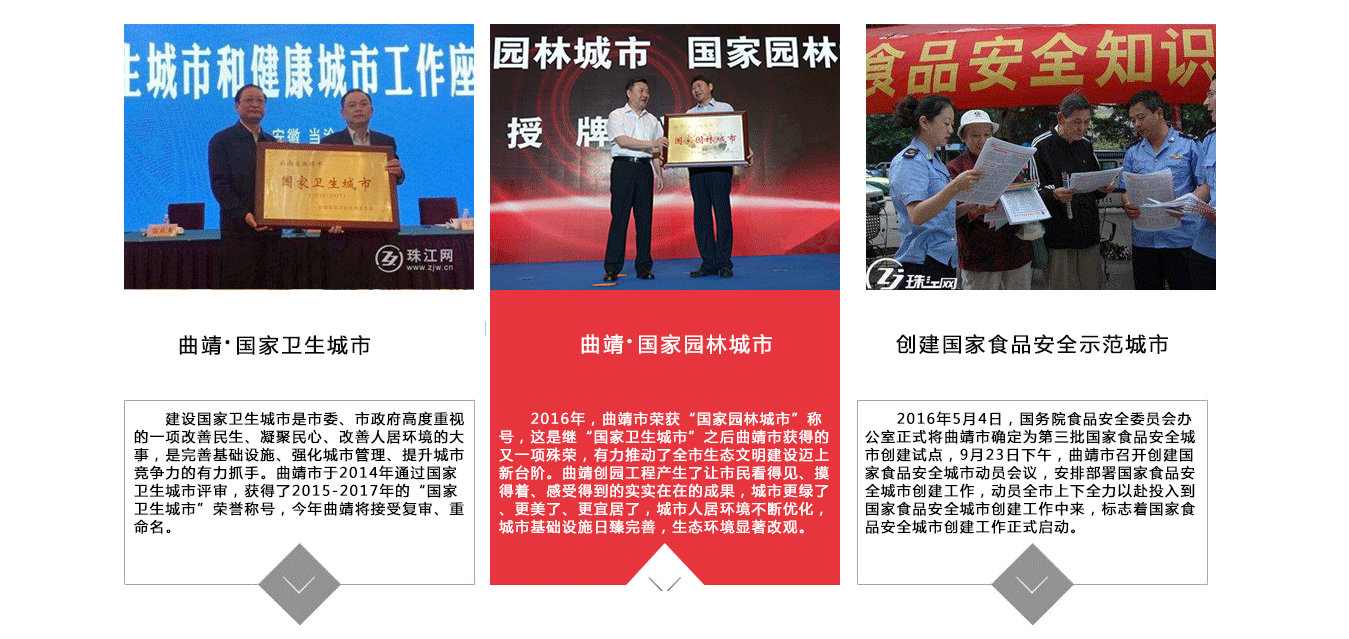The height and width of the screenshot is (639, 1349).
Task: Expand the chevron under 创建国家食品安全示范城市 card
Action: tap(1032, 584)
